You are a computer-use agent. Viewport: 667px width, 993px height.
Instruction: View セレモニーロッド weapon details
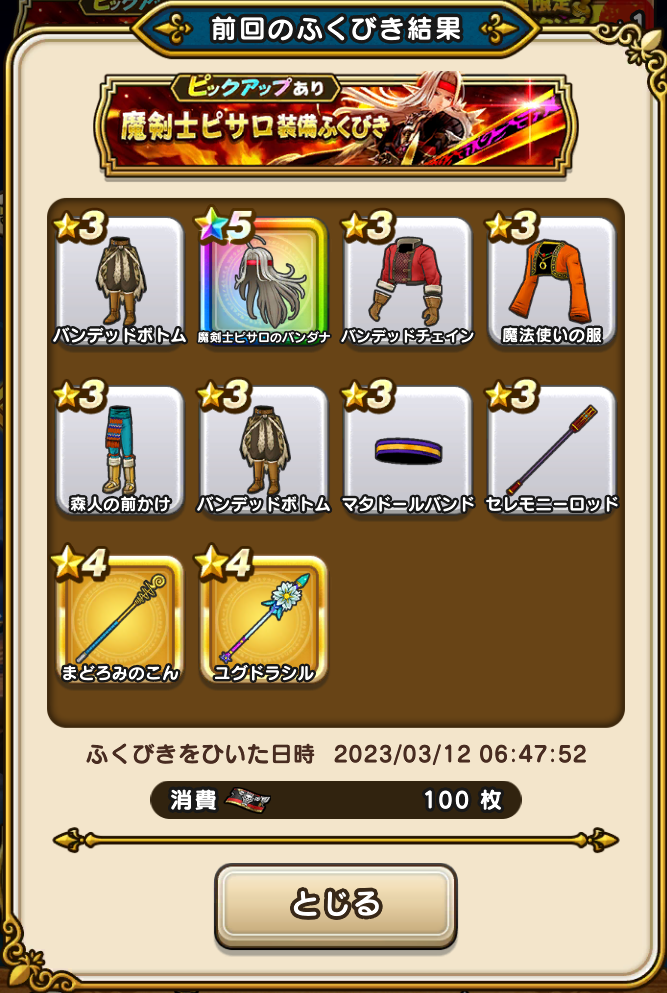(551, 452)
